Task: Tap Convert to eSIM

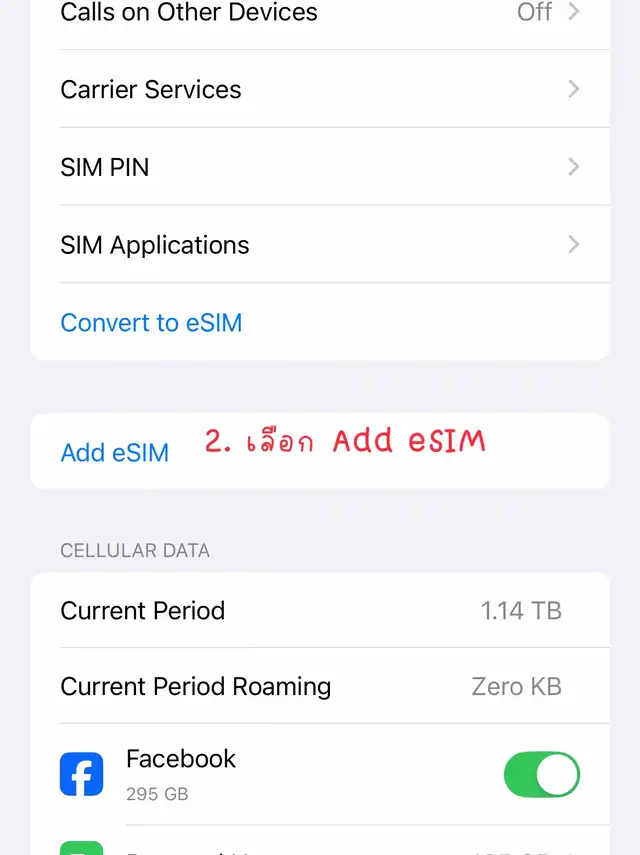Action: tap(152, 323)
